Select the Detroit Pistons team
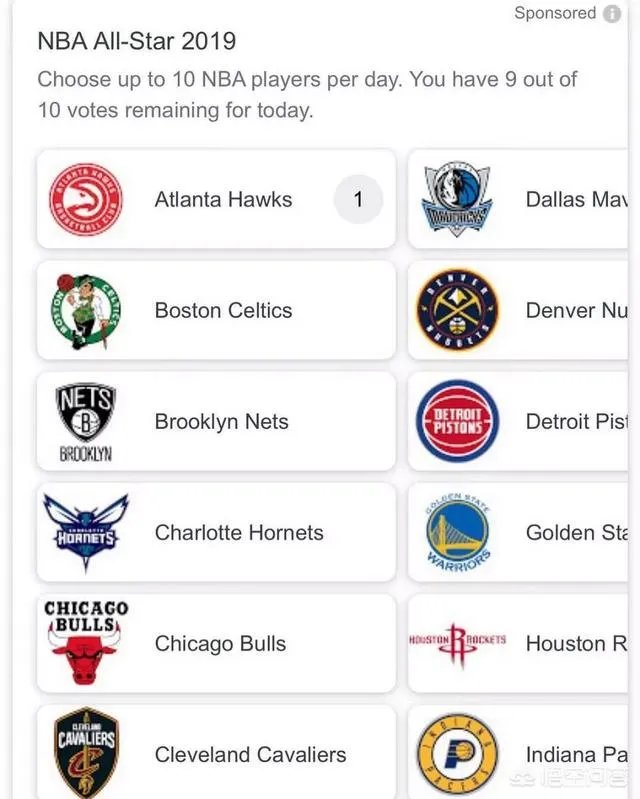Screen dimensions: 640x799 click(x=522, y=422)
